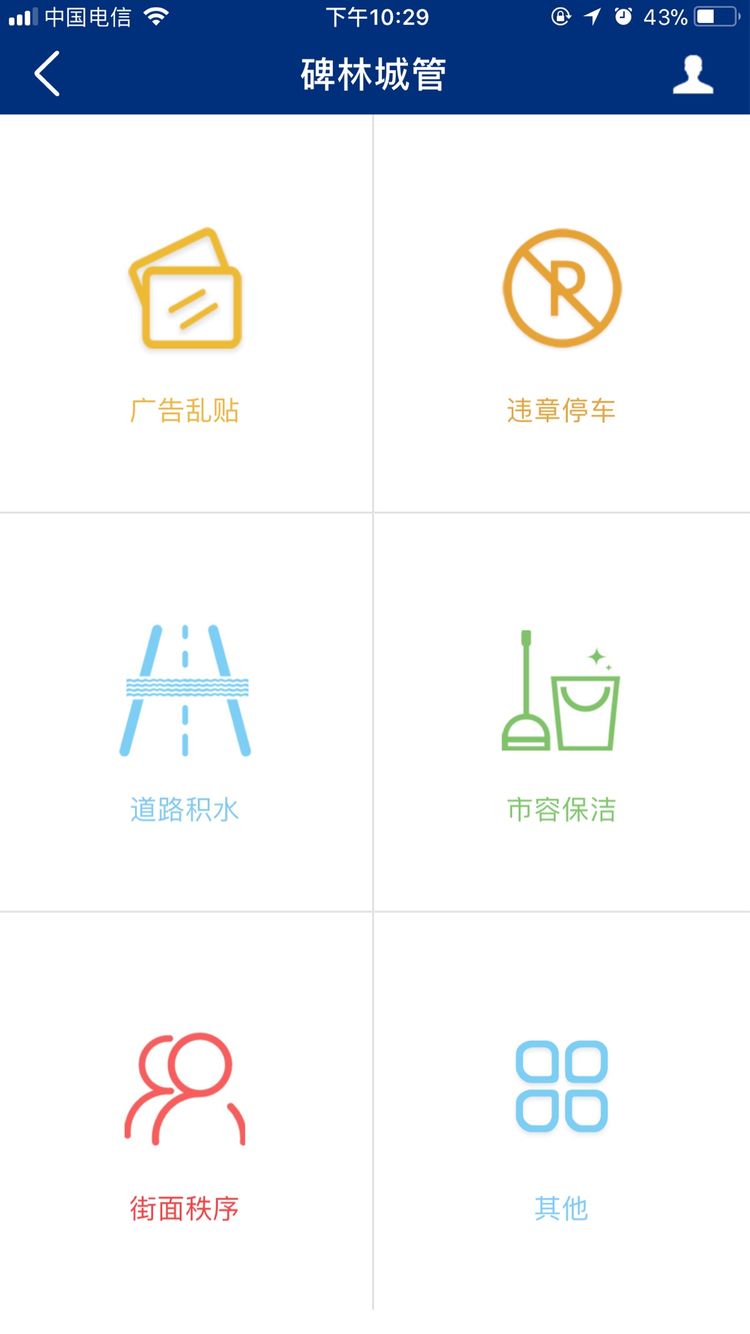
Task: Tap the 其他 category label
Action: 561,1208
